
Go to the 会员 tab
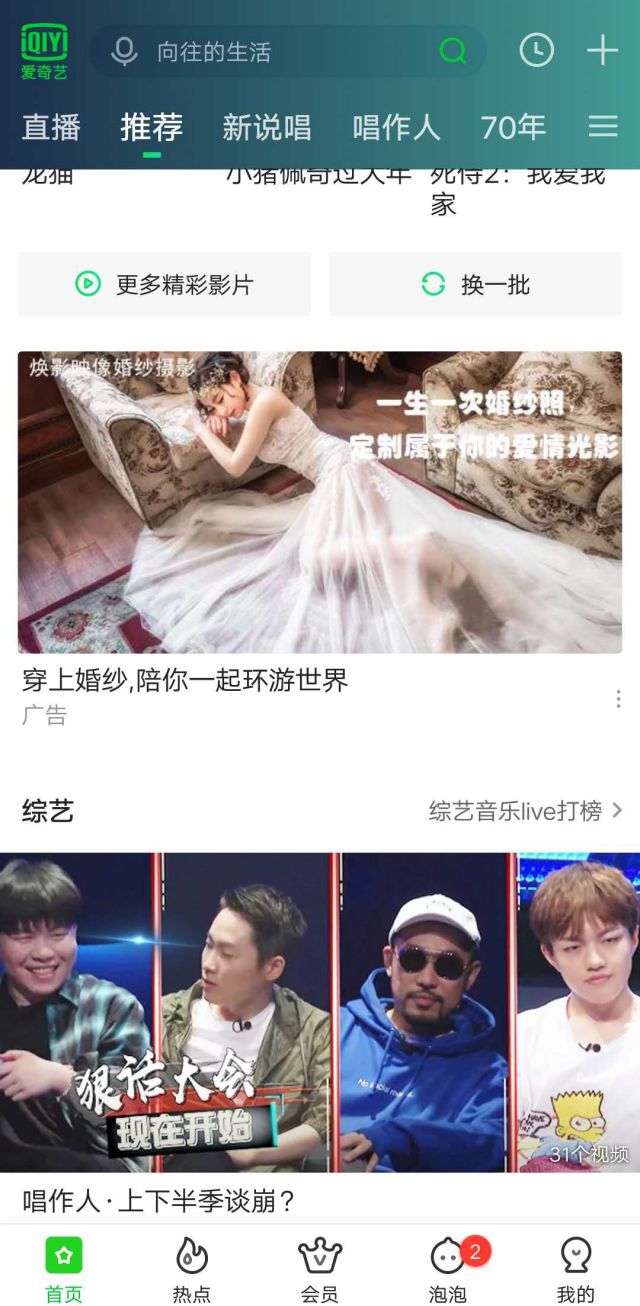pos(320,1268)
